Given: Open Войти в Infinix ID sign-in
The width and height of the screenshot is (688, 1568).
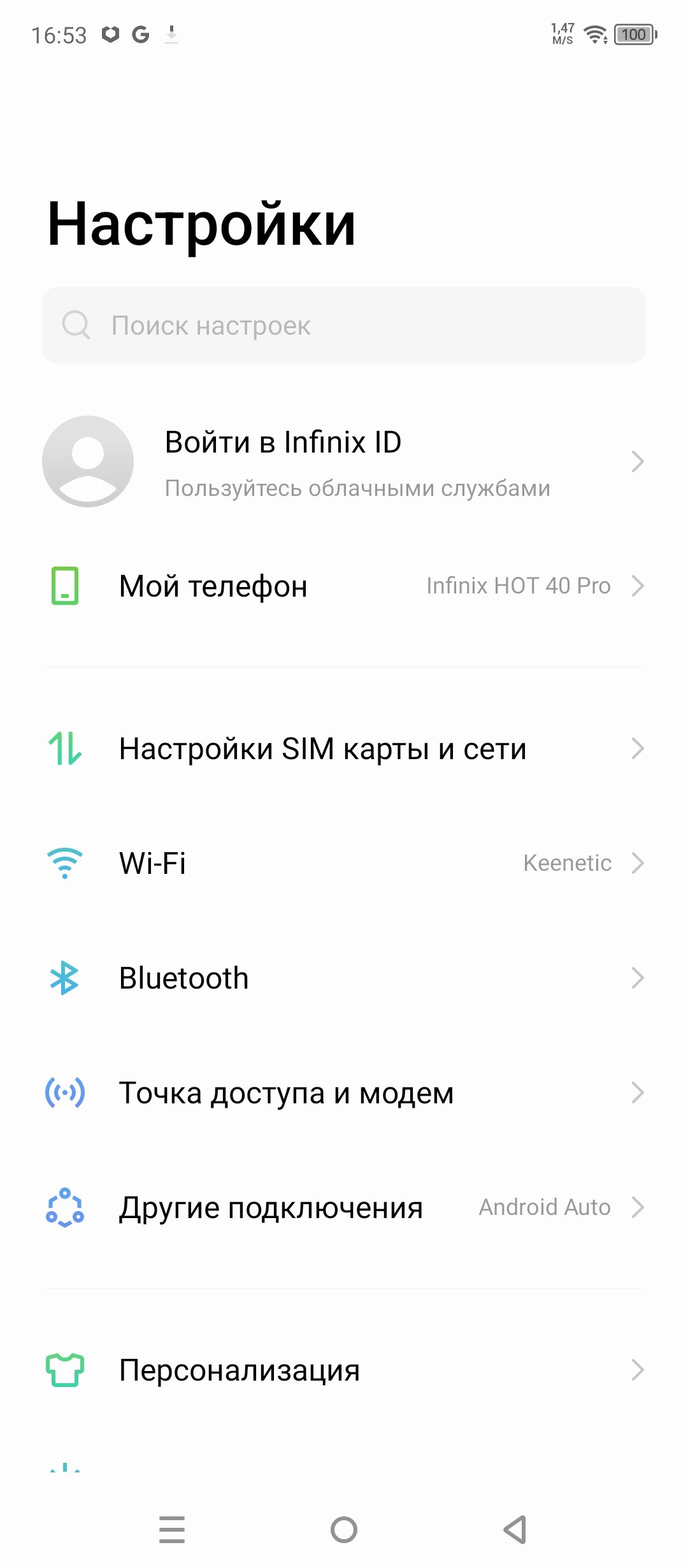Looking at the screenshot, I should pyautogui.click(x=344, y=462).
